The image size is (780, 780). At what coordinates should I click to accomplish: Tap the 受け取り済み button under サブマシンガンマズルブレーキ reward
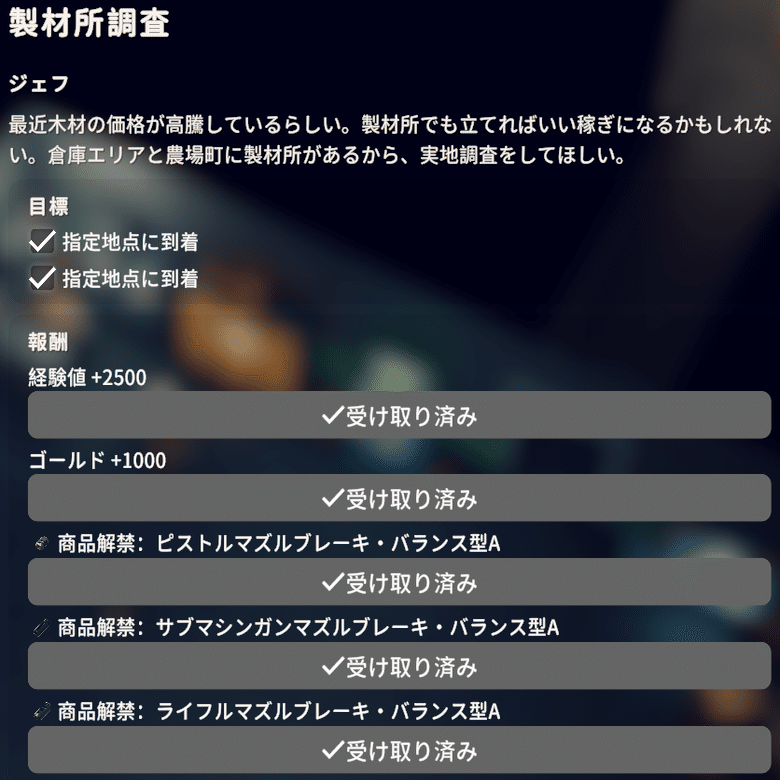tap(399, 666)
